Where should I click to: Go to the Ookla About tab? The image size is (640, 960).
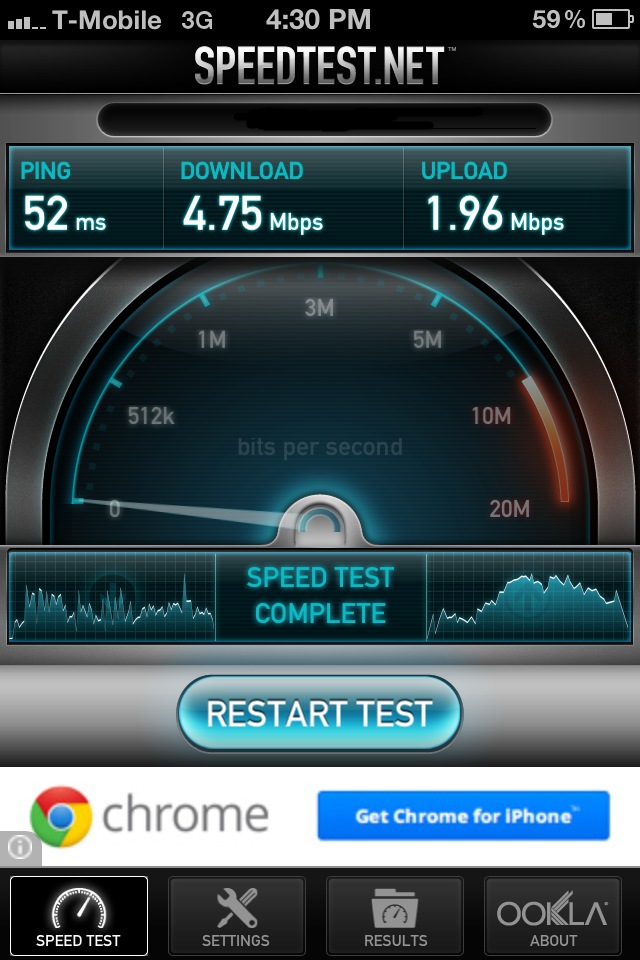pyautogui.click(x=553, y=916)
